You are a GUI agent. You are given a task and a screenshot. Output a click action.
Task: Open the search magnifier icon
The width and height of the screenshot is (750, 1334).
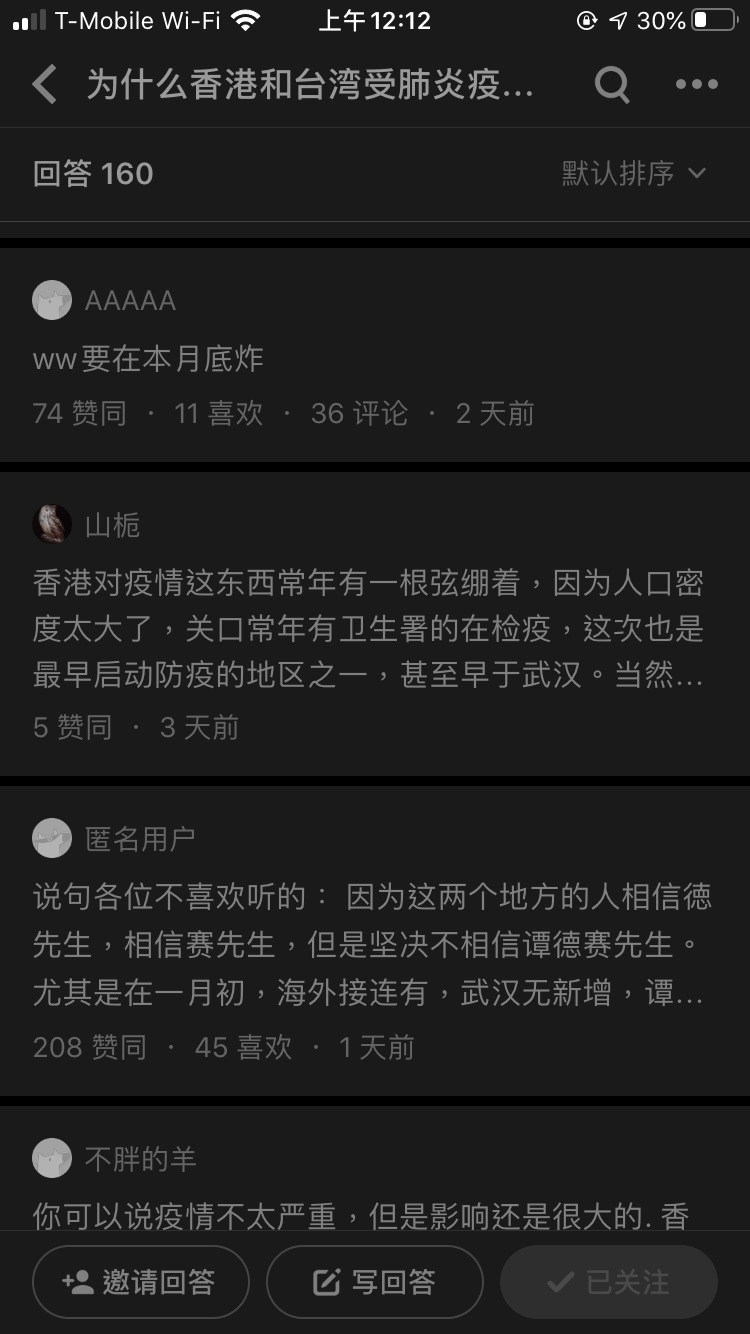[x=612, y=85]
